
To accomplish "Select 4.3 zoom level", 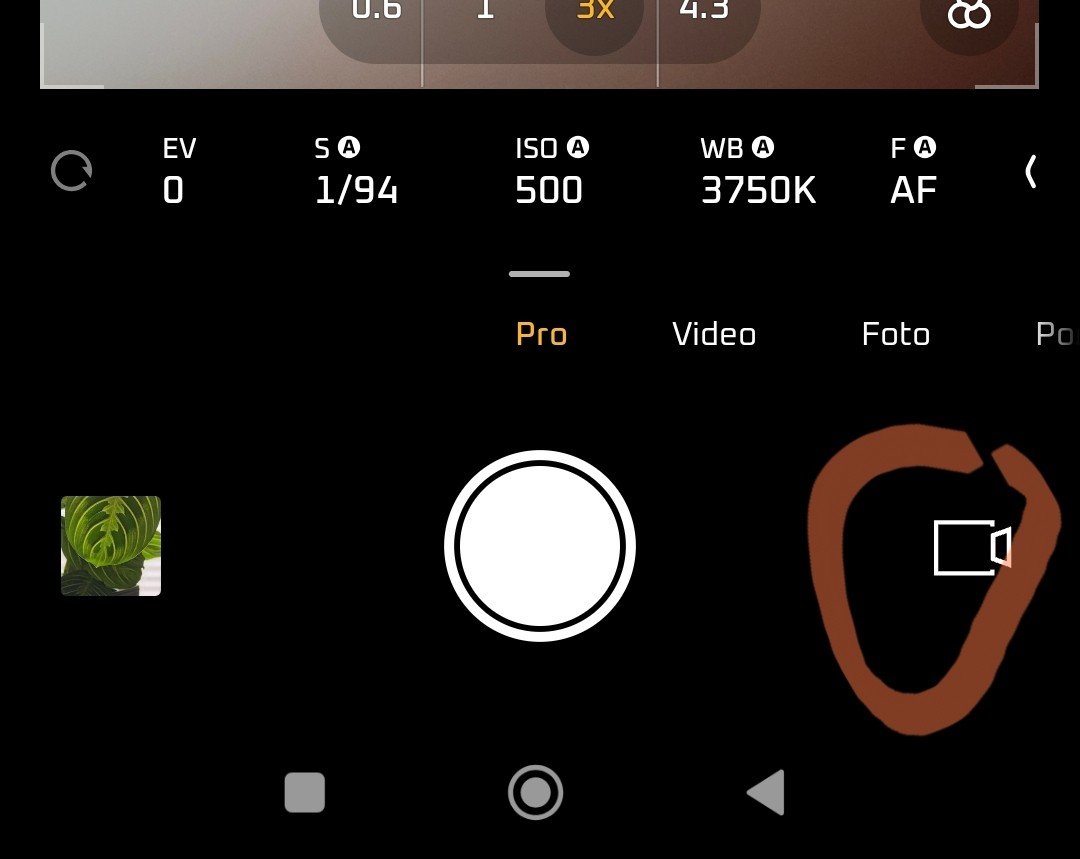I will [704, 12].
